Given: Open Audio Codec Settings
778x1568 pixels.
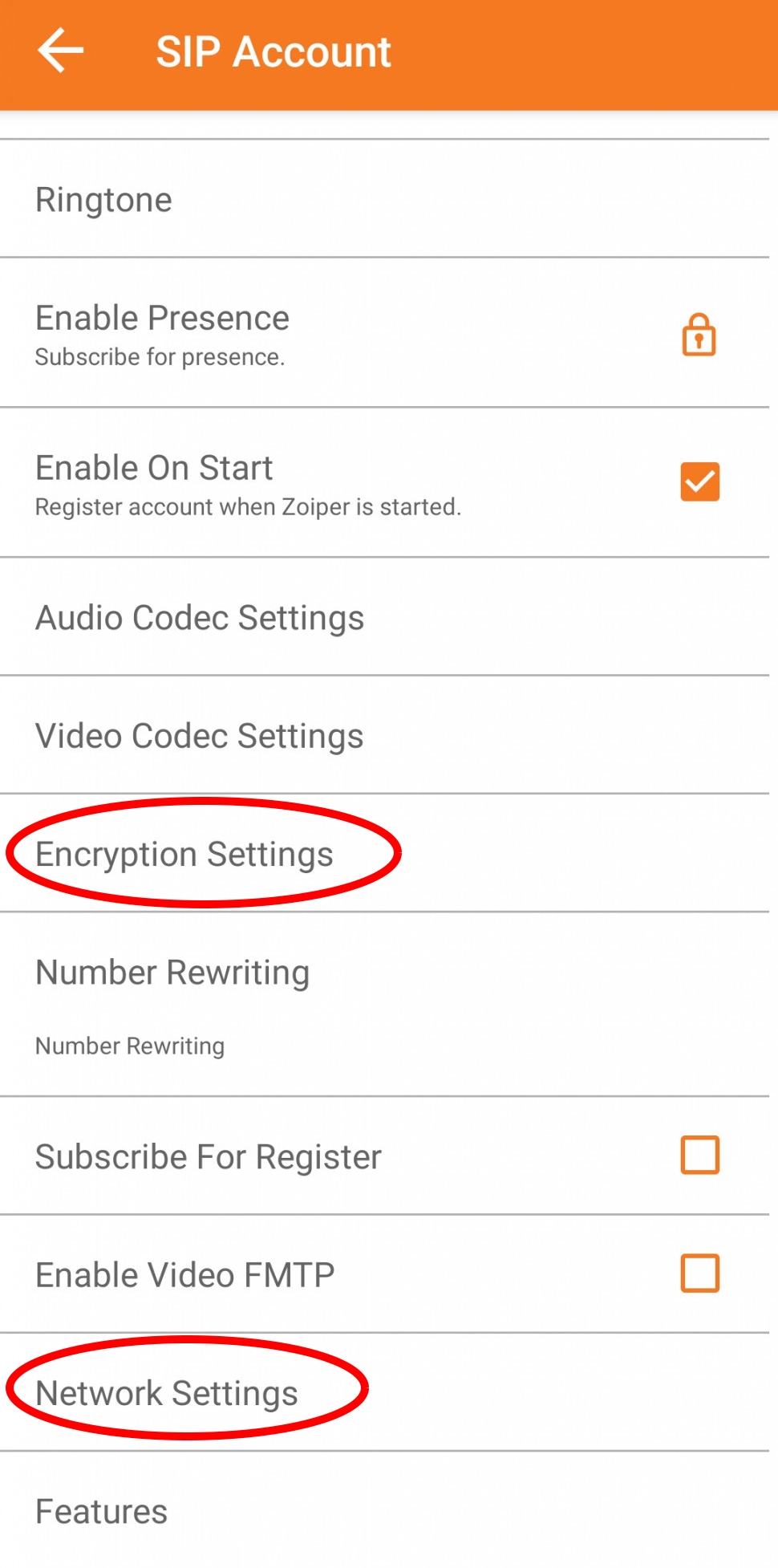Looking at the screenshot, I should pyautogui.click(x=385, y=617).
